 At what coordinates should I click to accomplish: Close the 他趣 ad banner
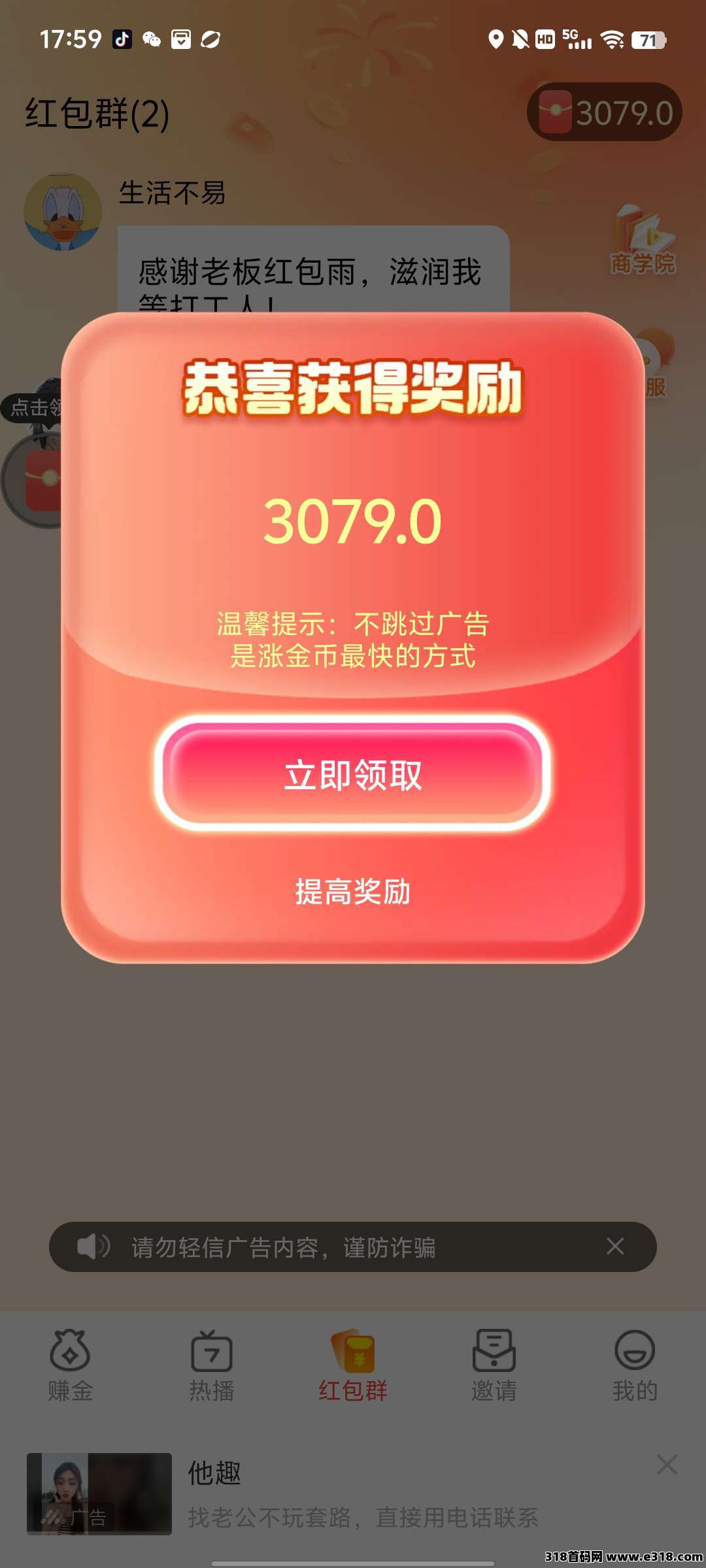click(666, 1465)
